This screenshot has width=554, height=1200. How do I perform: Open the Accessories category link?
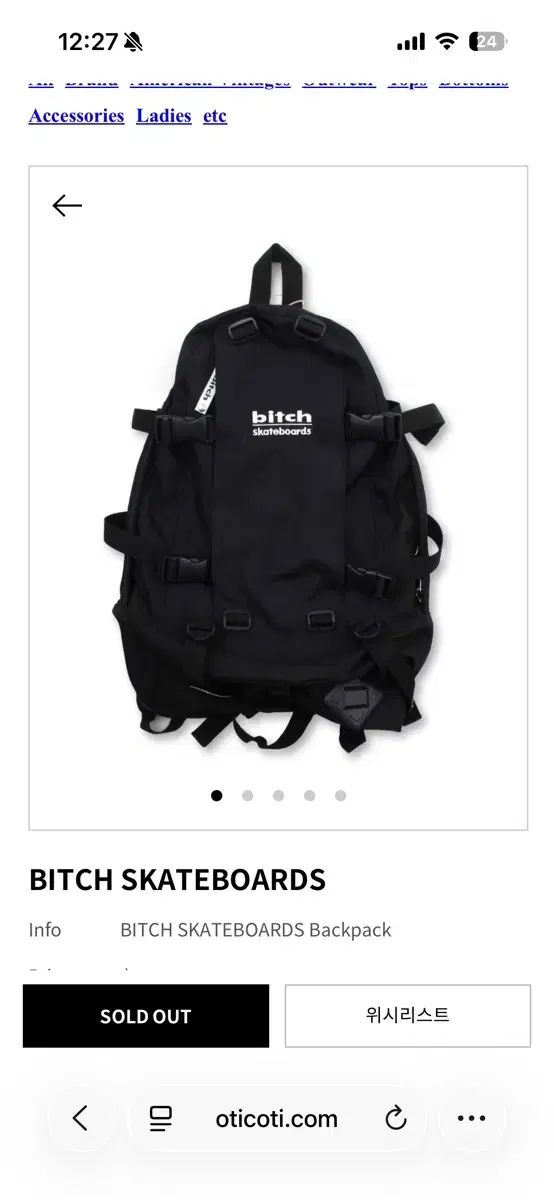(76, 116)
